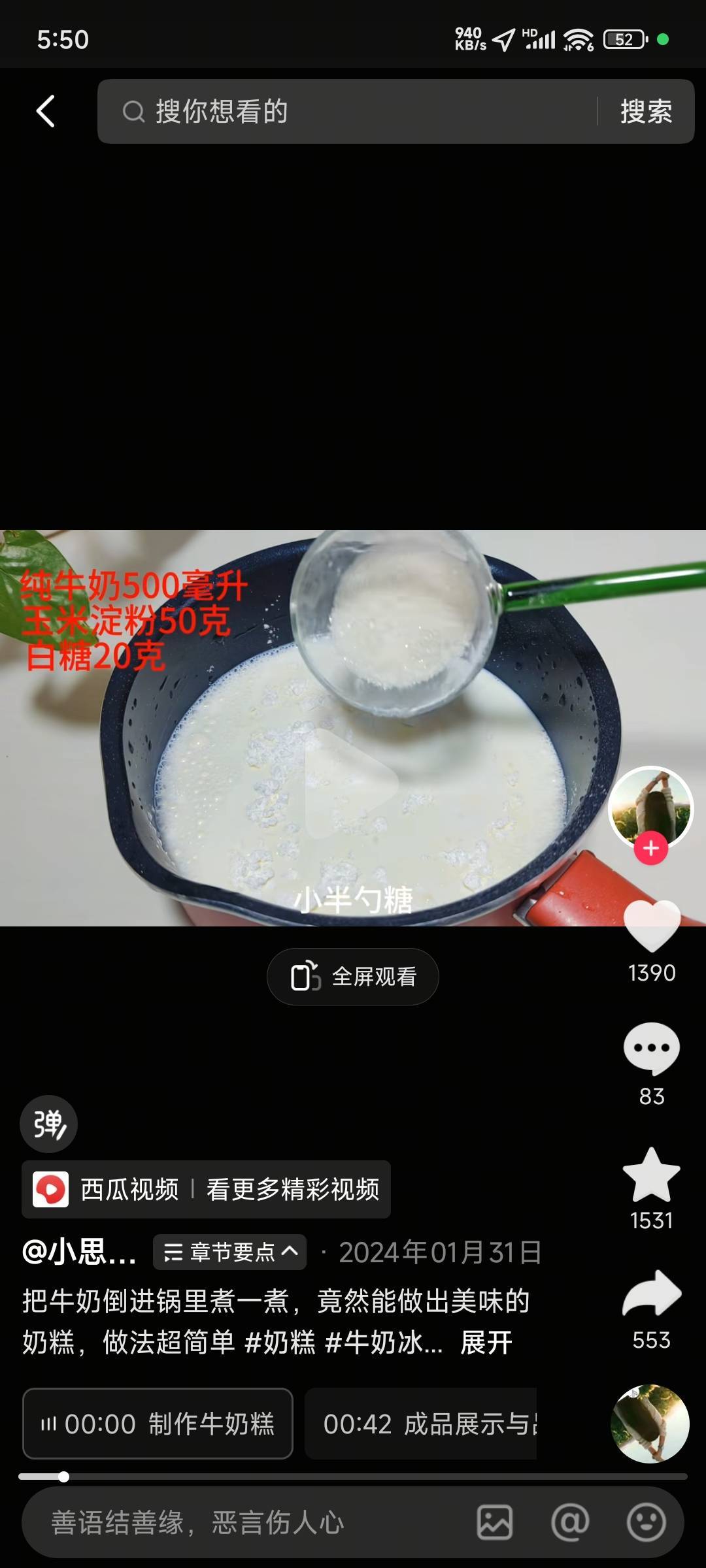Screen dimensions: 706x1568
Task: Like this video with the heart
Action: 651,926
